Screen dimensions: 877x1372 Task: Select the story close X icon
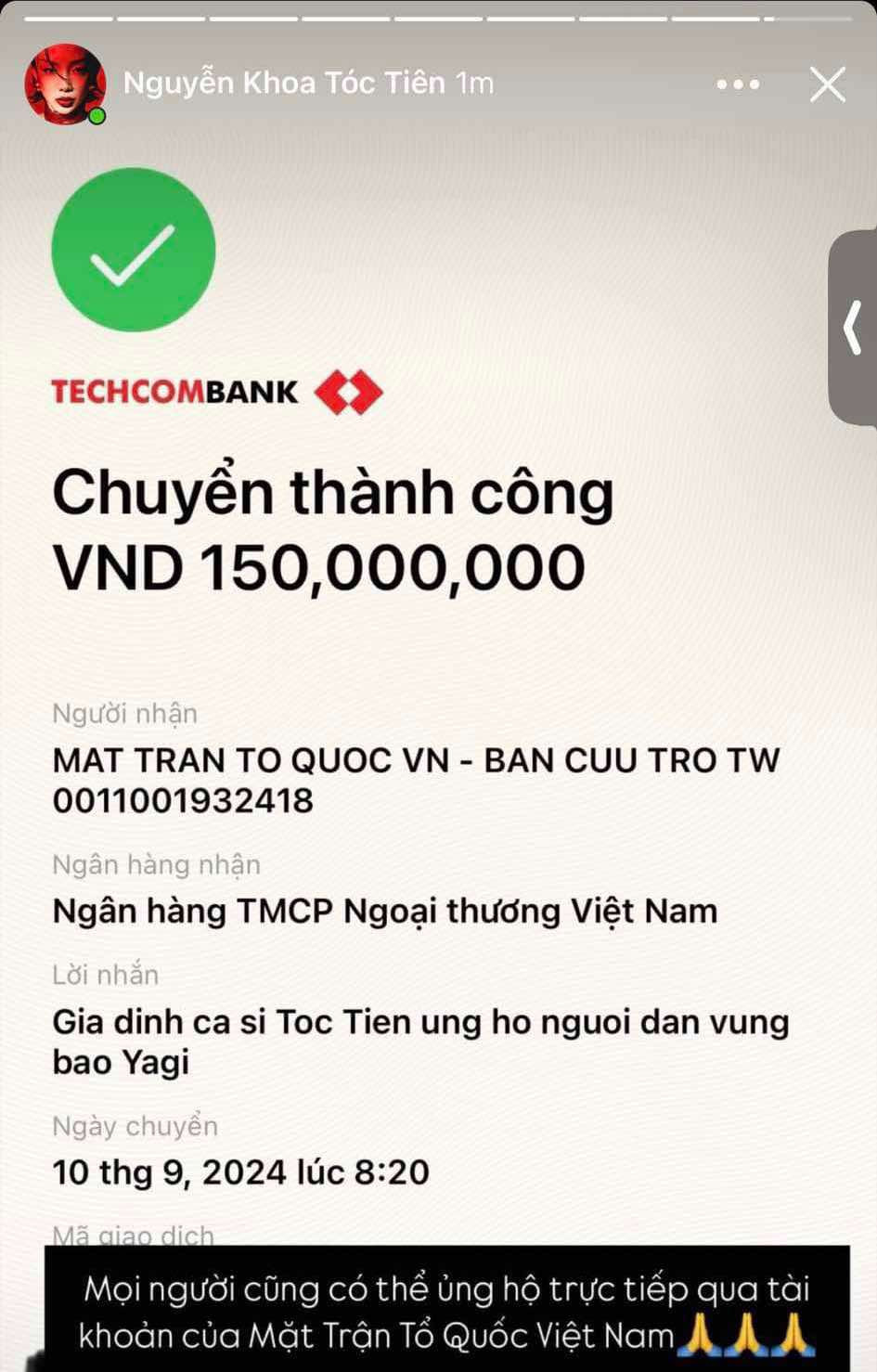pos(826,84)
